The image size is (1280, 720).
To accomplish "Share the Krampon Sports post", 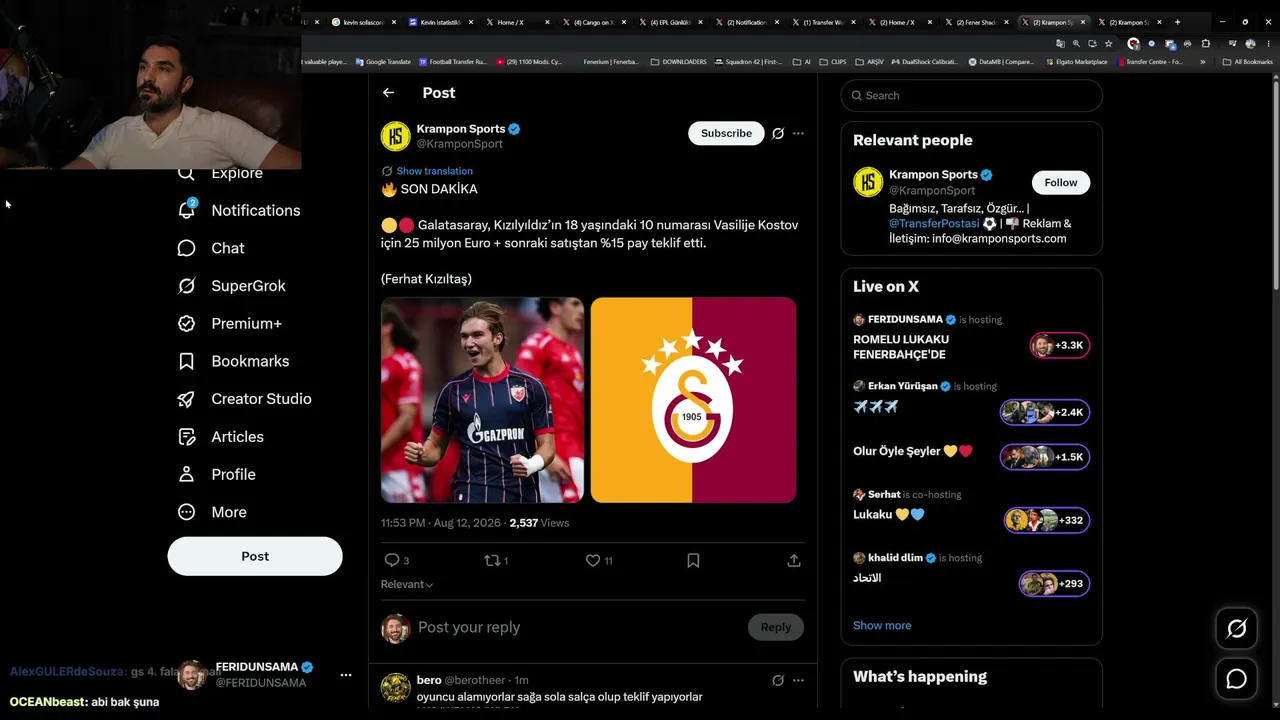I will pyautogui.click(x=794, y=561).
